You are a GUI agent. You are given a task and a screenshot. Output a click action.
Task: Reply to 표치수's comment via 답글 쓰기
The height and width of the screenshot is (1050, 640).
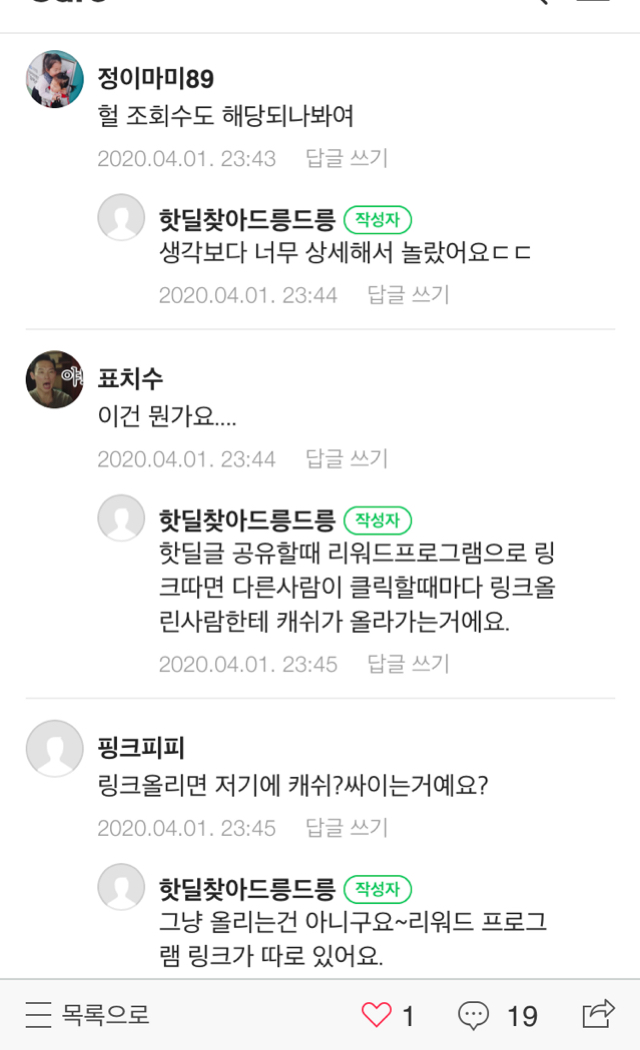[346, 459]
